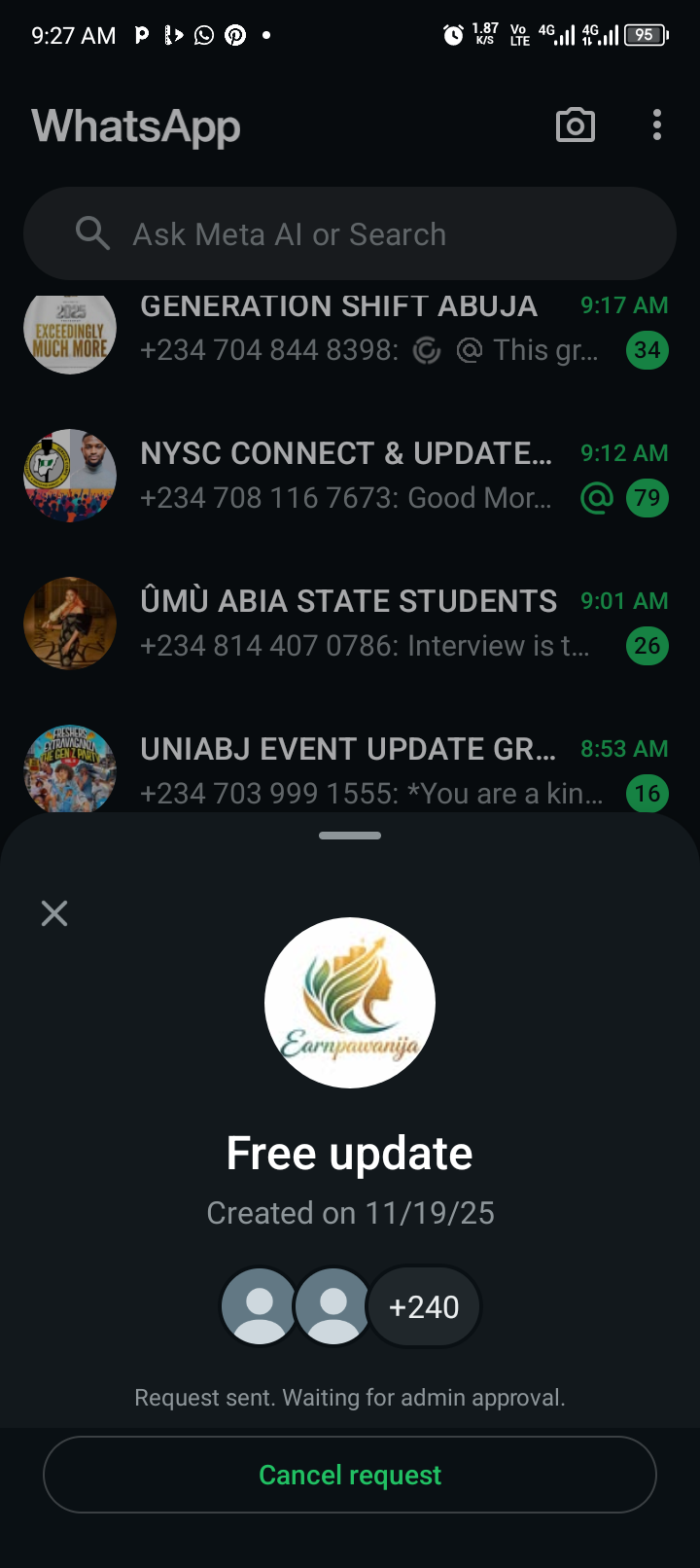This screenshot has height=1568, width=700.
Task: Open the camera from the top bar
Action: (x=575, y=125)
